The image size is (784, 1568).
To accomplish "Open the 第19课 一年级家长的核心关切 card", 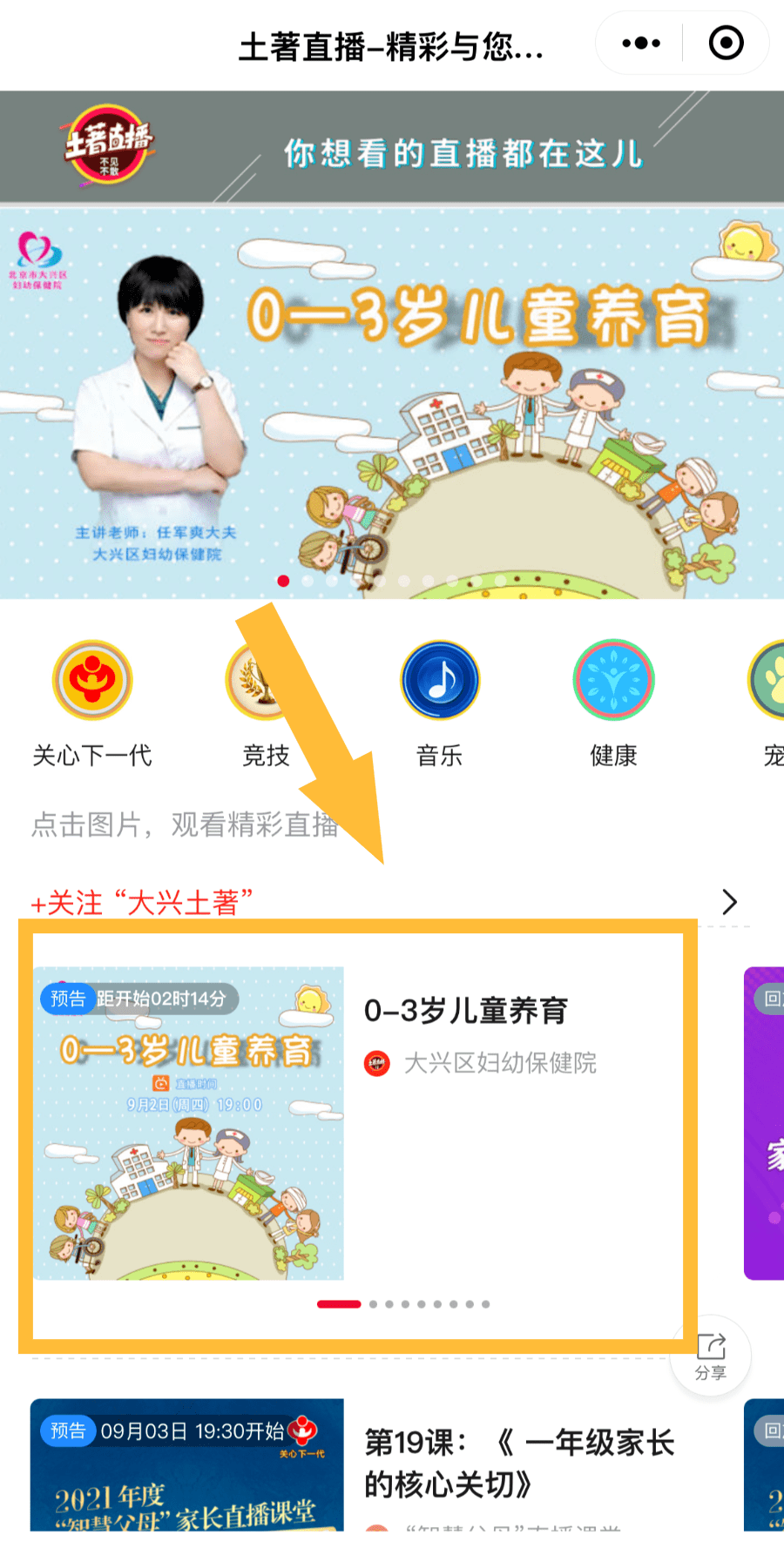I will click(x=357, y=1464).
